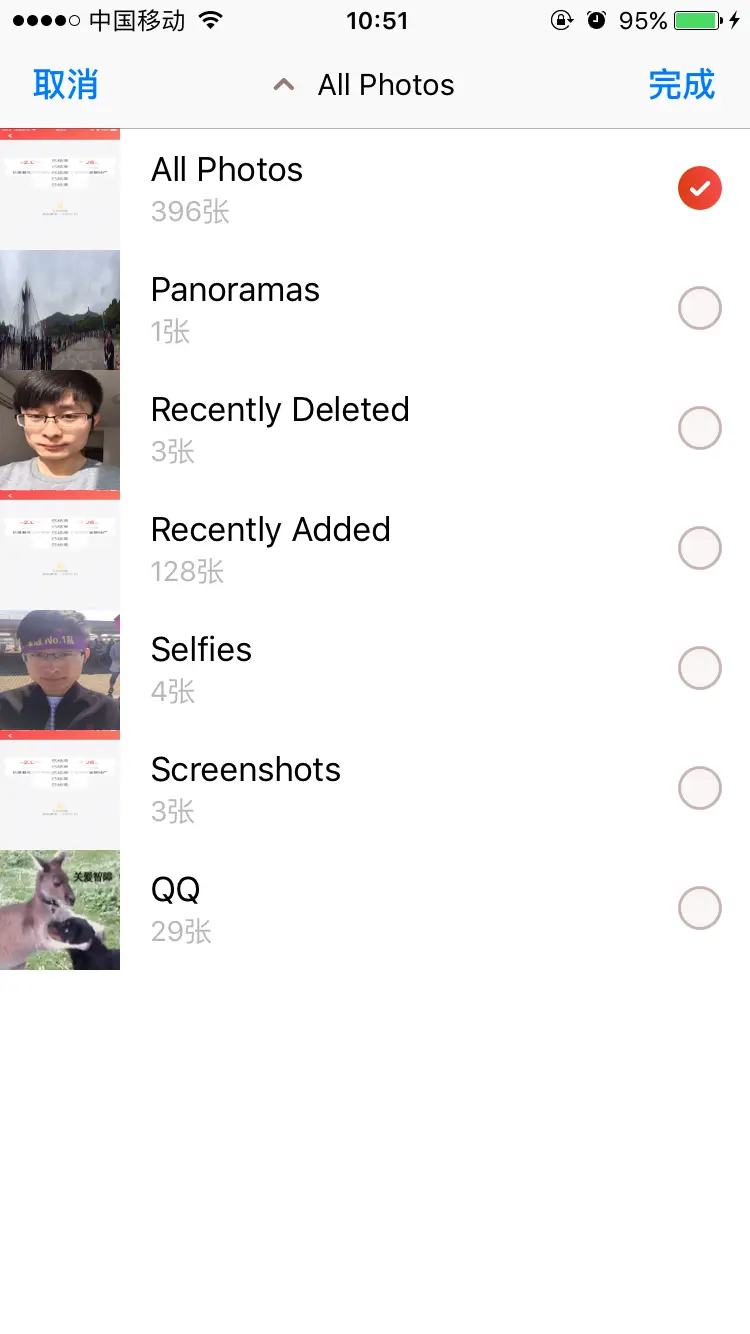Open the Selfies album
Image resolution: width=750 pixels, height=1334 pixels.
pyautogui.click(x=375, y=669)
